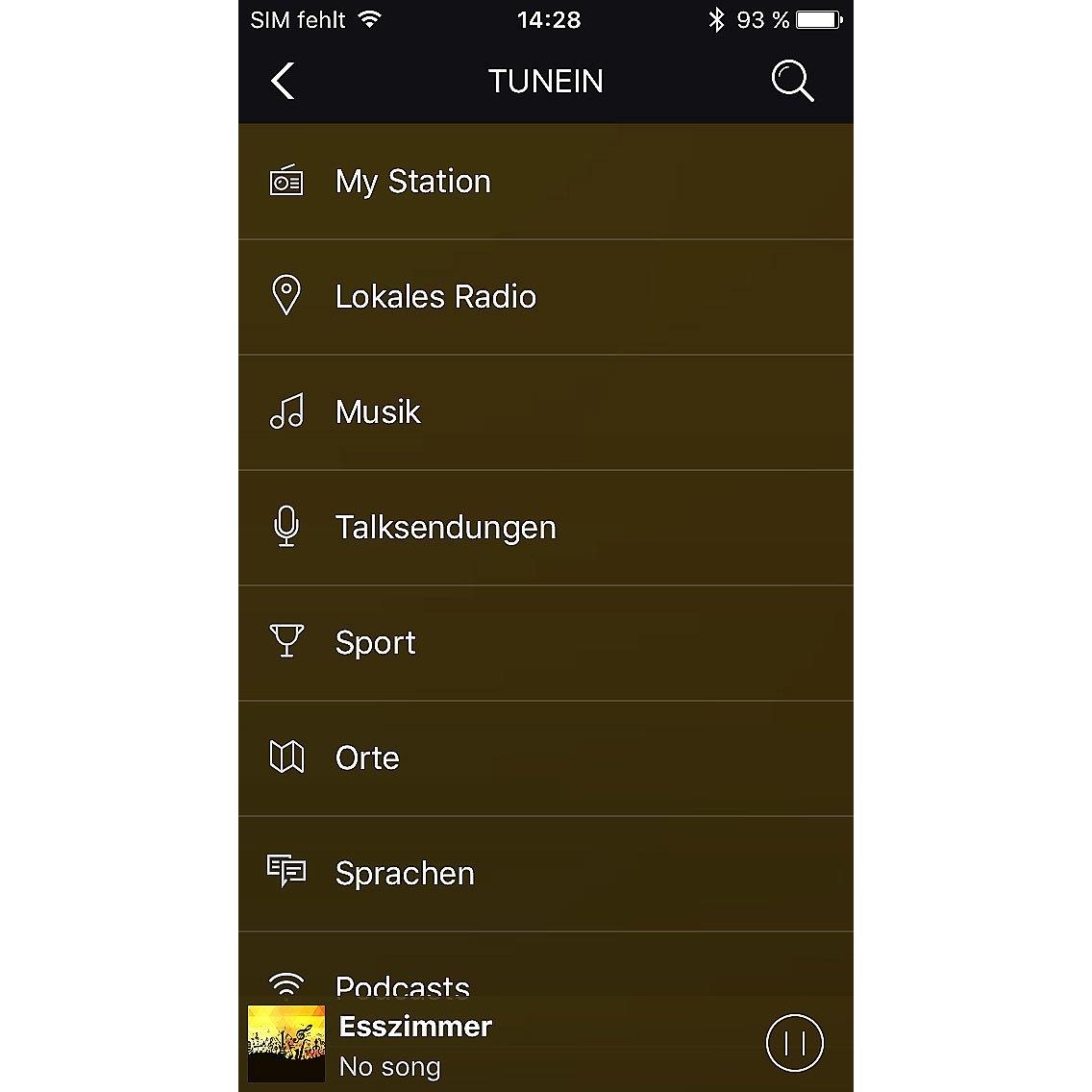This screenshot has width=1092, height=1092.
Task: Open the search magnifier icon
Action: tap(792, 82)
